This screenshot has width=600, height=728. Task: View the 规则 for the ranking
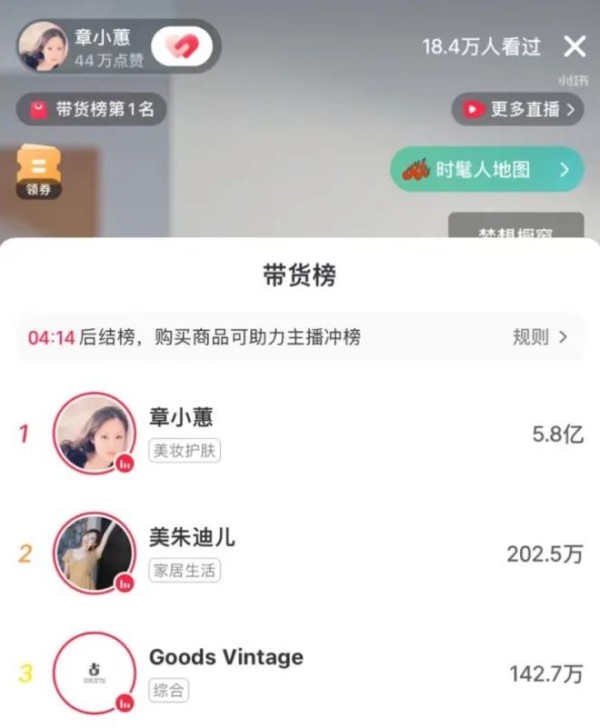pyautogui.click(x=540, y=337)
